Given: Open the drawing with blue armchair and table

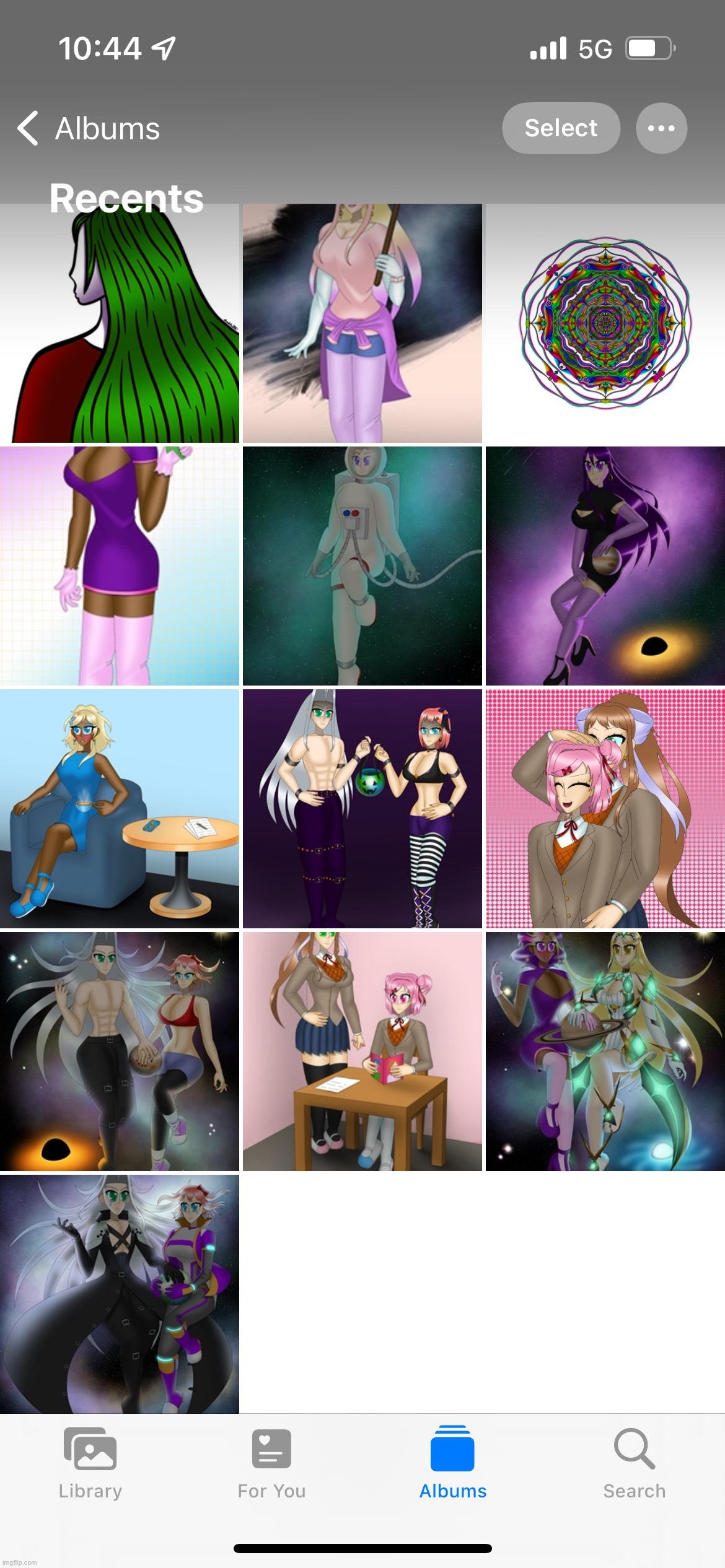Looking at the screenshot, I should point(119,808).
